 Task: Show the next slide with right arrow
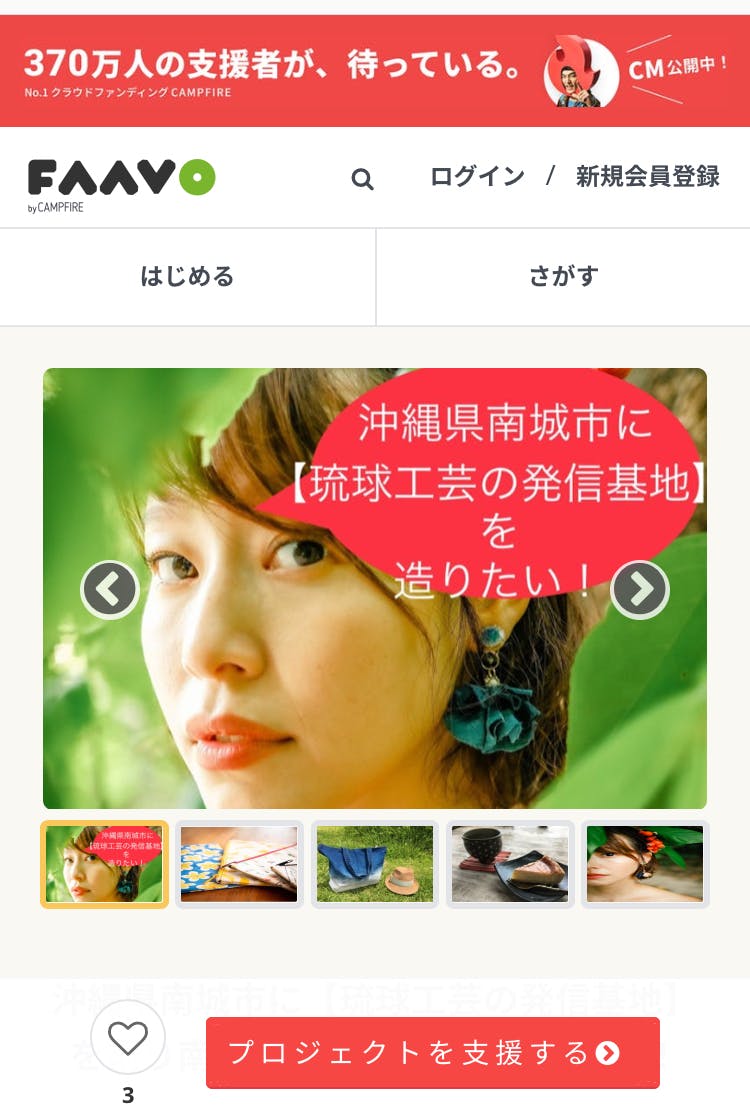click(x=640, y=590)
